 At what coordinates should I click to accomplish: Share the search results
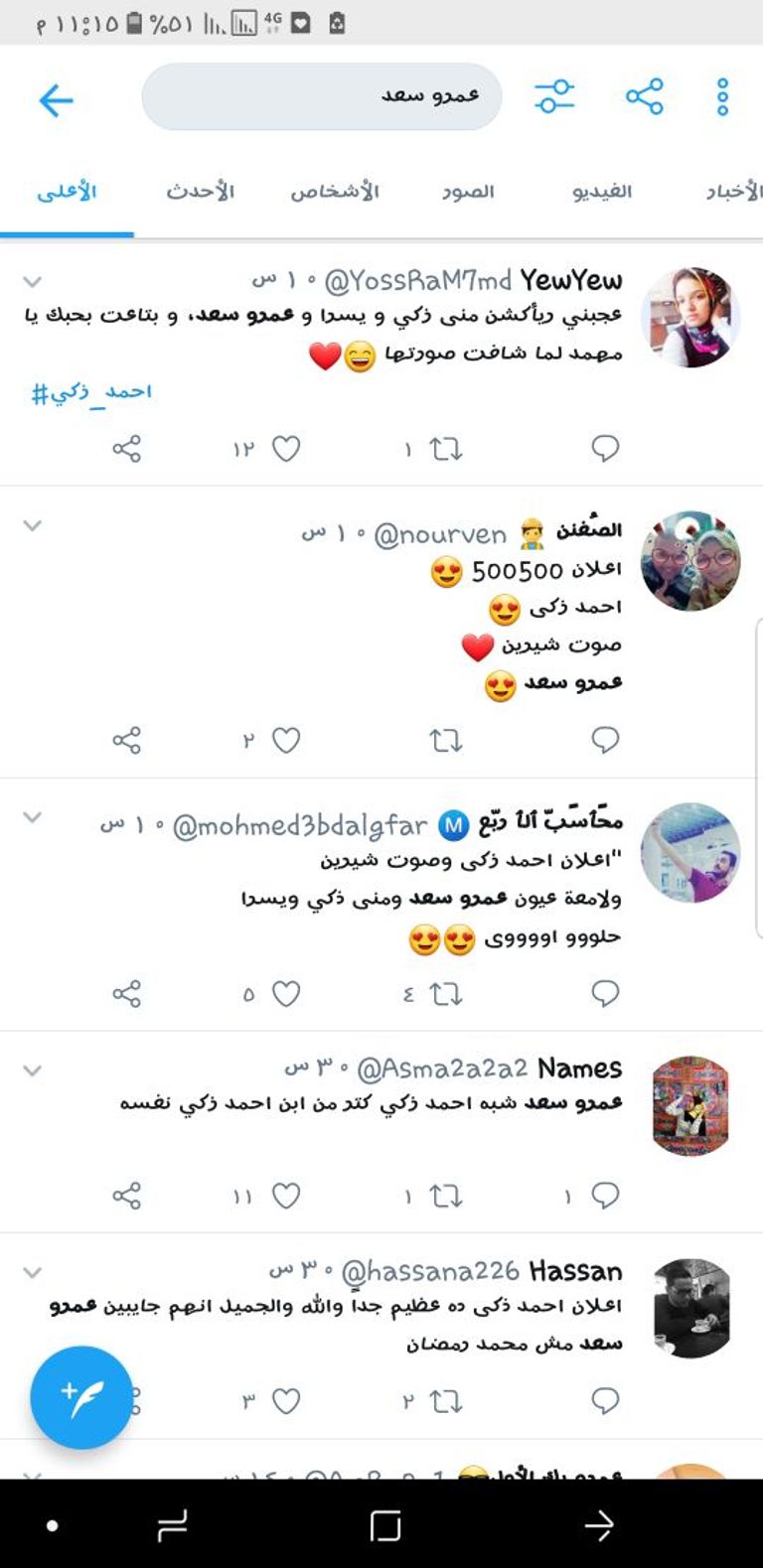pos(642,96)
